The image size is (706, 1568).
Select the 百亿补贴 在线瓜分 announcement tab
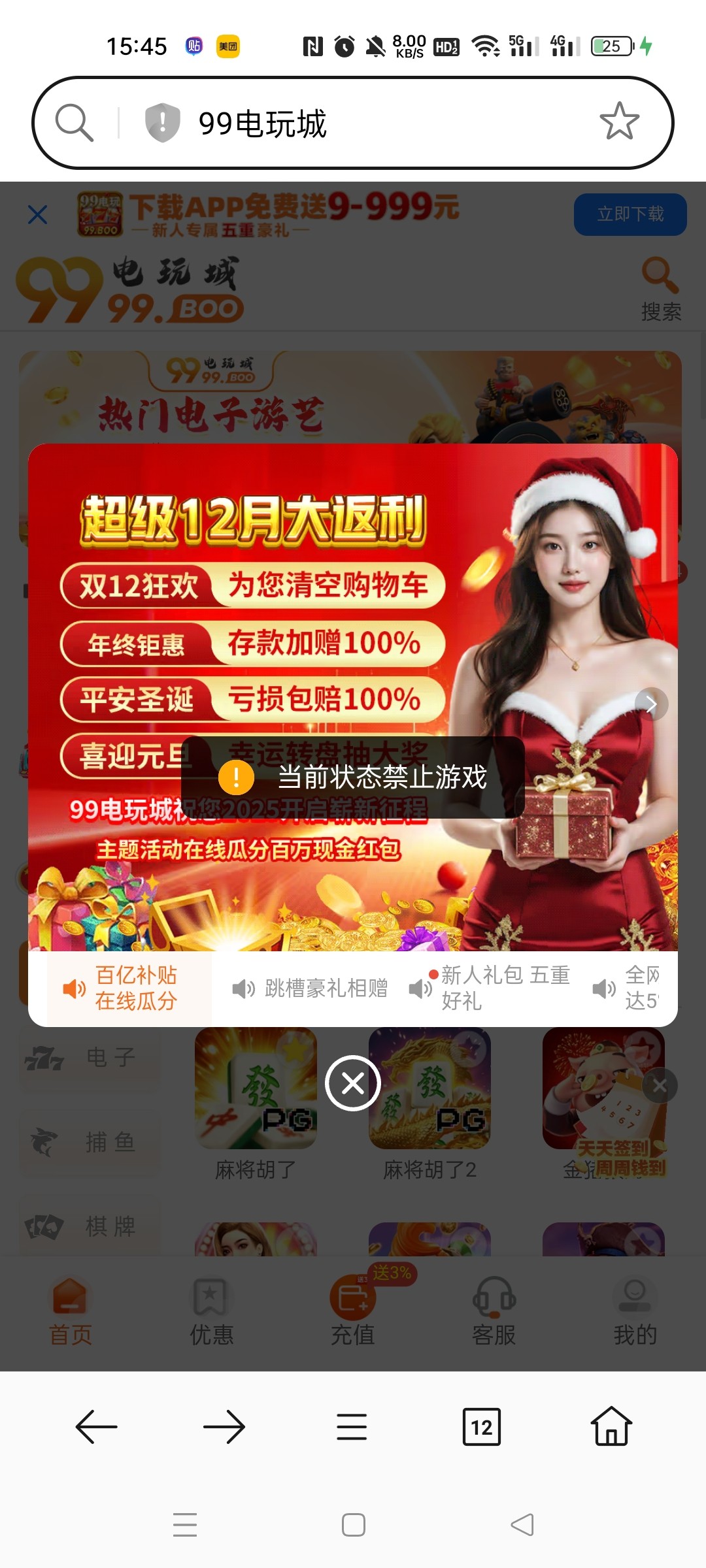point(129,988)
